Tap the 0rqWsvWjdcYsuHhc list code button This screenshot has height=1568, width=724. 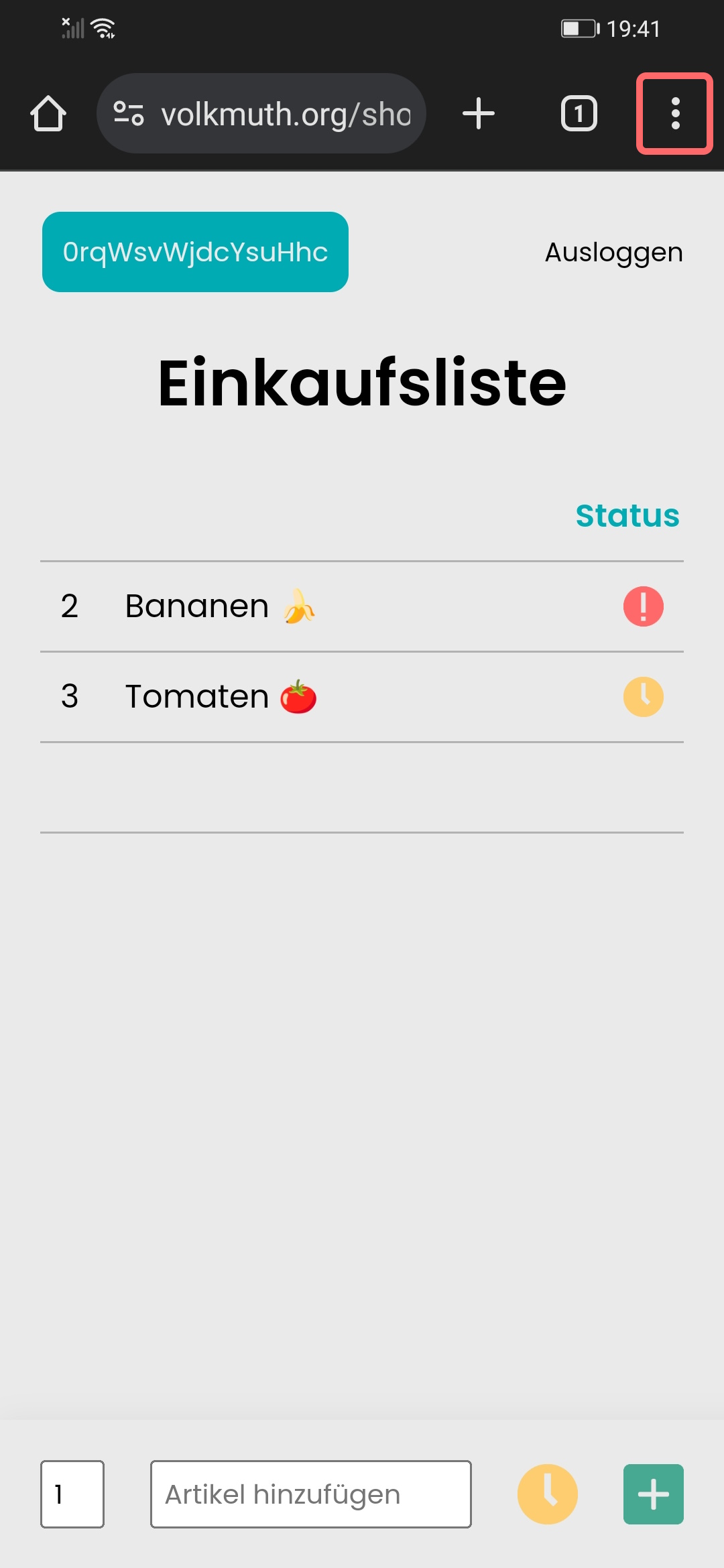coord(195,252)
